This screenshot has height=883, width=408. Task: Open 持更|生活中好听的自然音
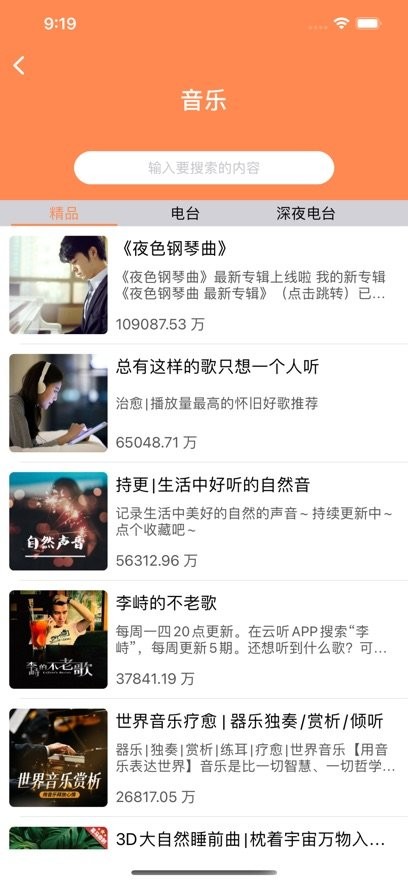coord(204,521)
